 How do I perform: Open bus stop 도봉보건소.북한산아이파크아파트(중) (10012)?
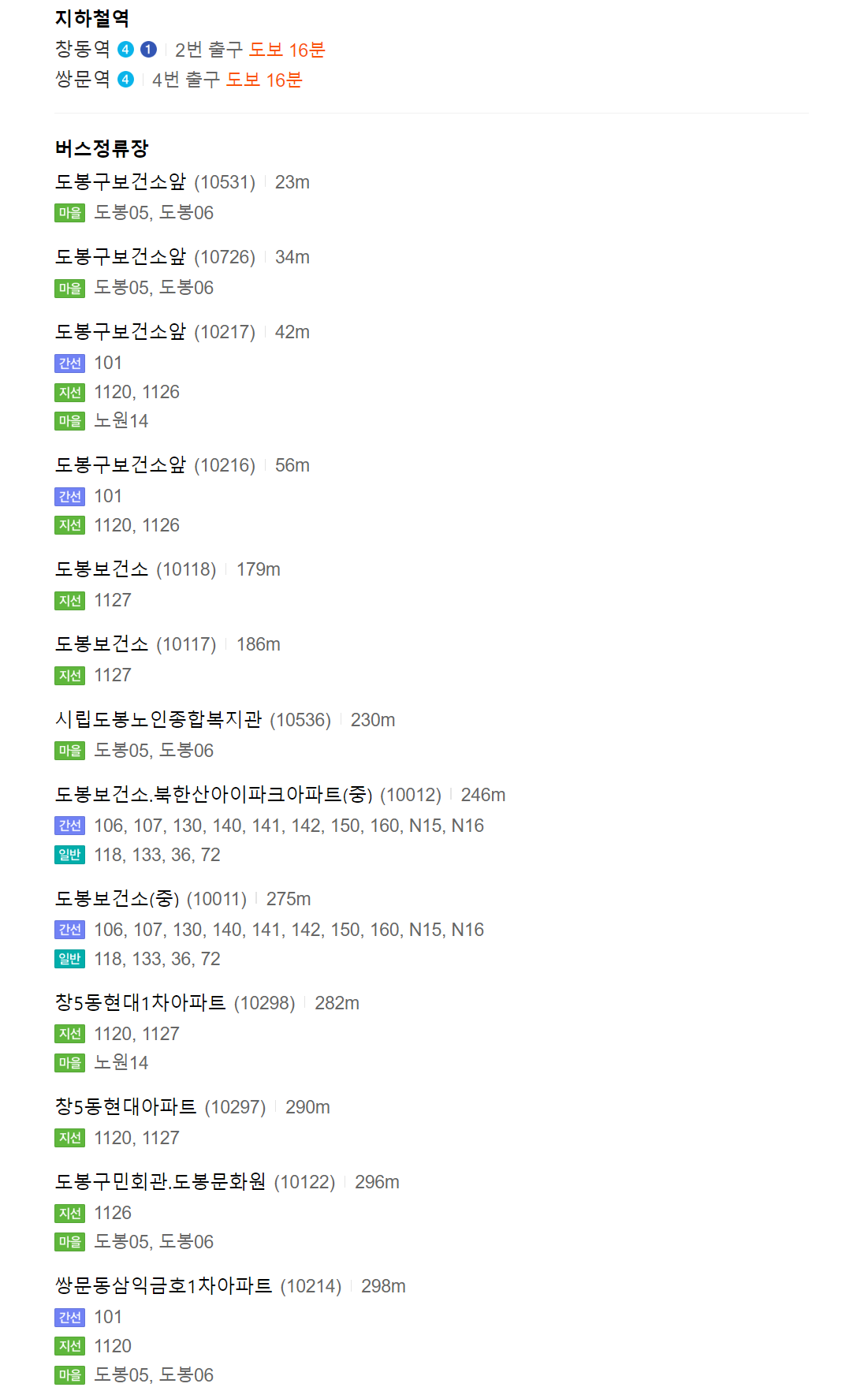coord(214,795)
